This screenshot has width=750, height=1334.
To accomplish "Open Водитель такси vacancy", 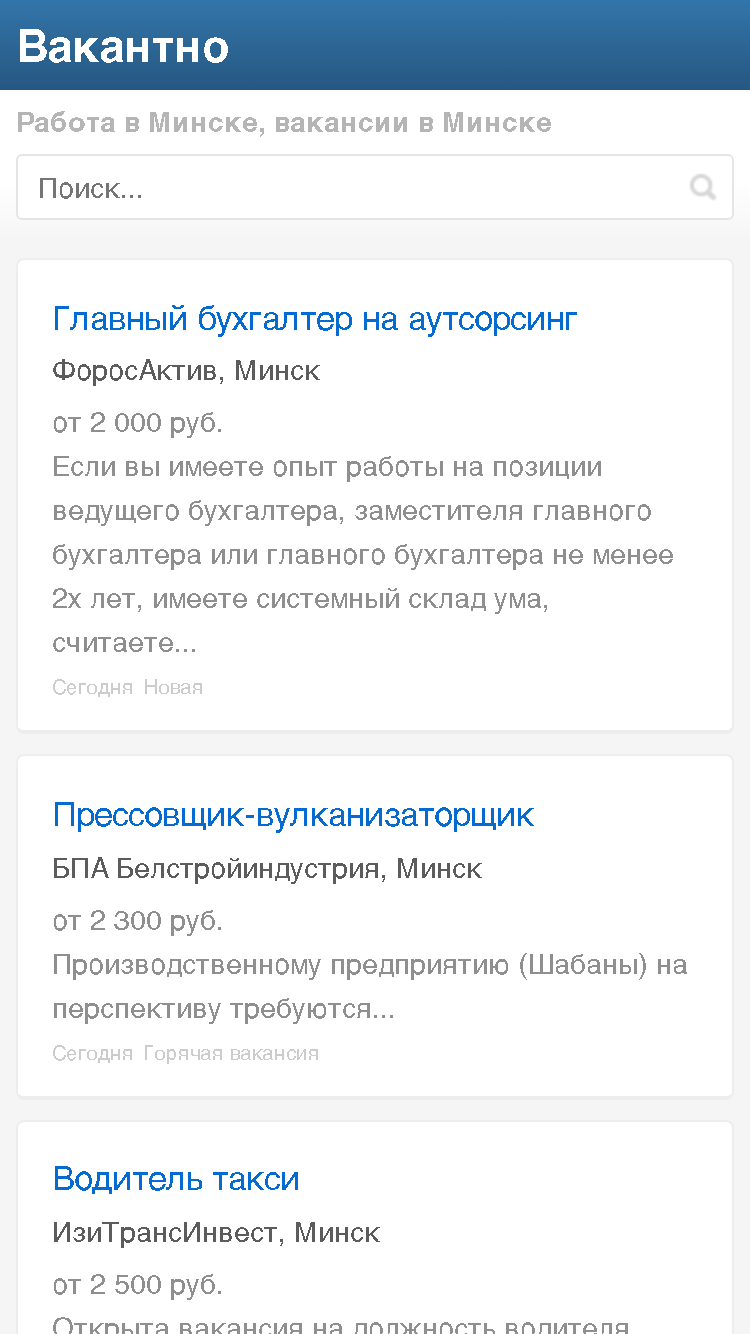I will [x=176, y=1179].
